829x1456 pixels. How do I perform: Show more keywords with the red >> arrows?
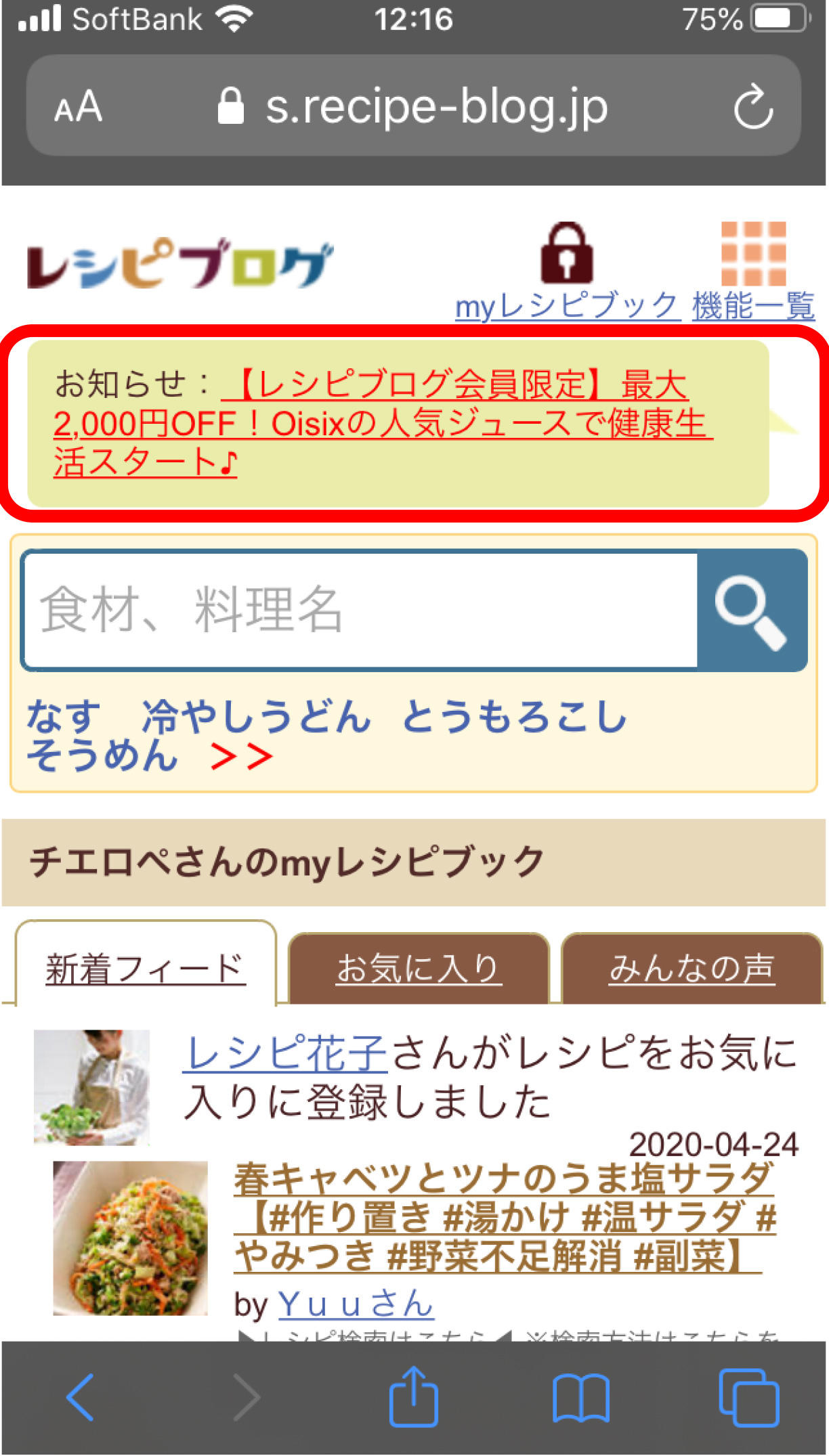point(242,757)
